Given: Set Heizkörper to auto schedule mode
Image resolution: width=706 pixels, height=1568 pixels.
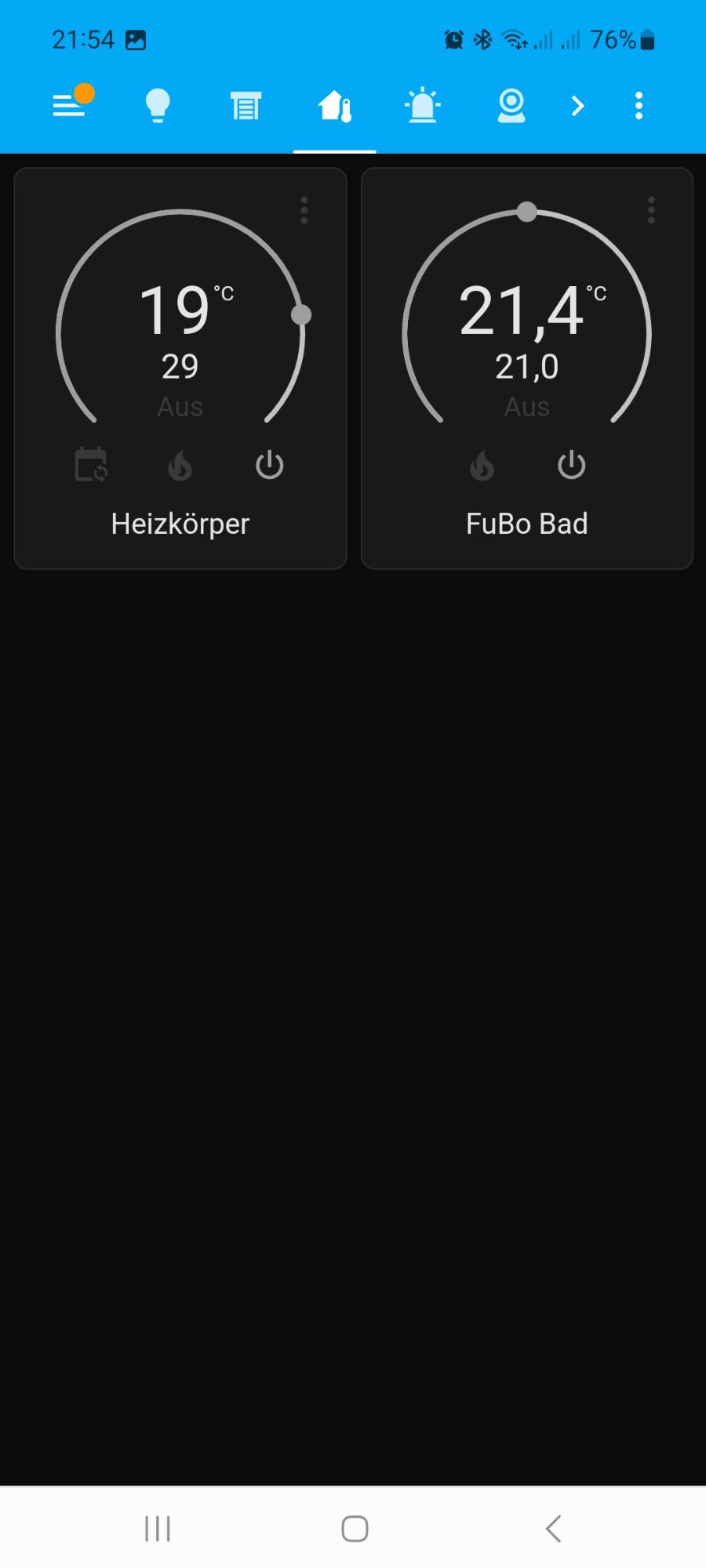Looking at the screenshot, I should [91, 465].
